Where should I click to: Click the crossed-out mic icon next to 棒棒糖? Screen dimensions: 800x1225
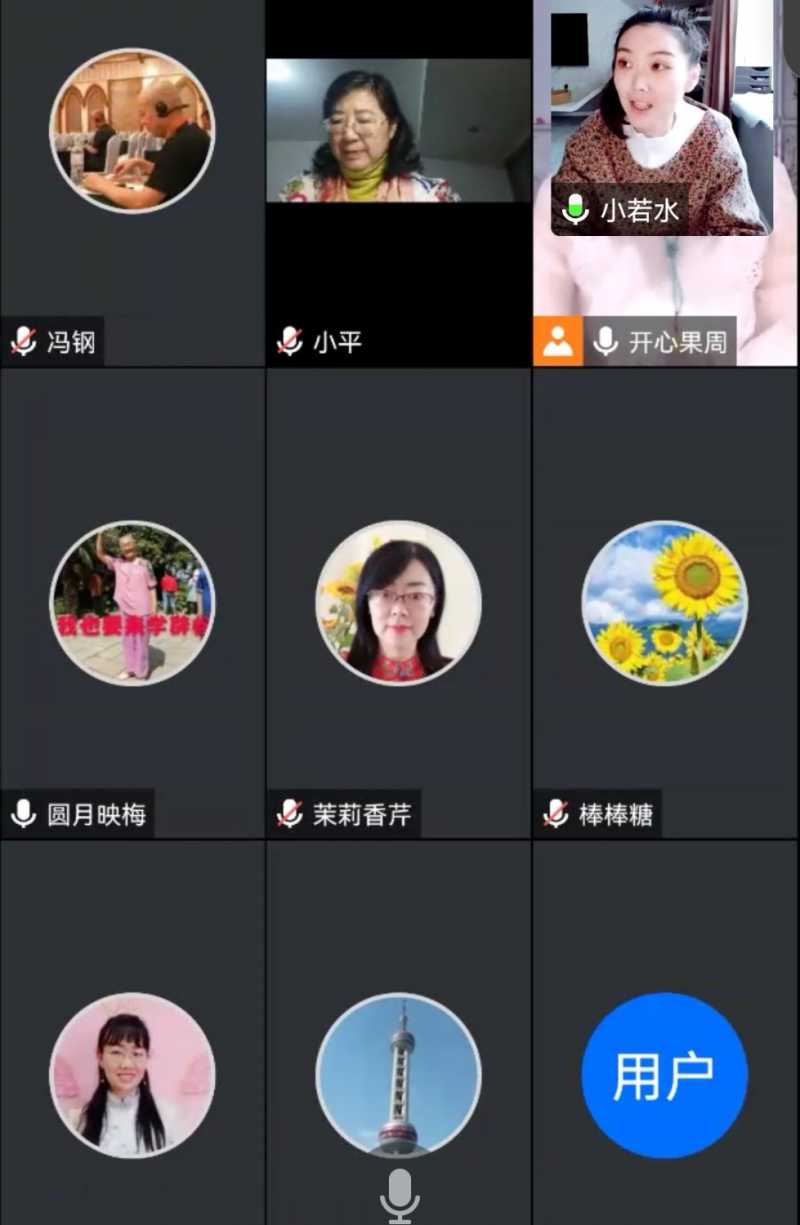click(x=554, y=814)
